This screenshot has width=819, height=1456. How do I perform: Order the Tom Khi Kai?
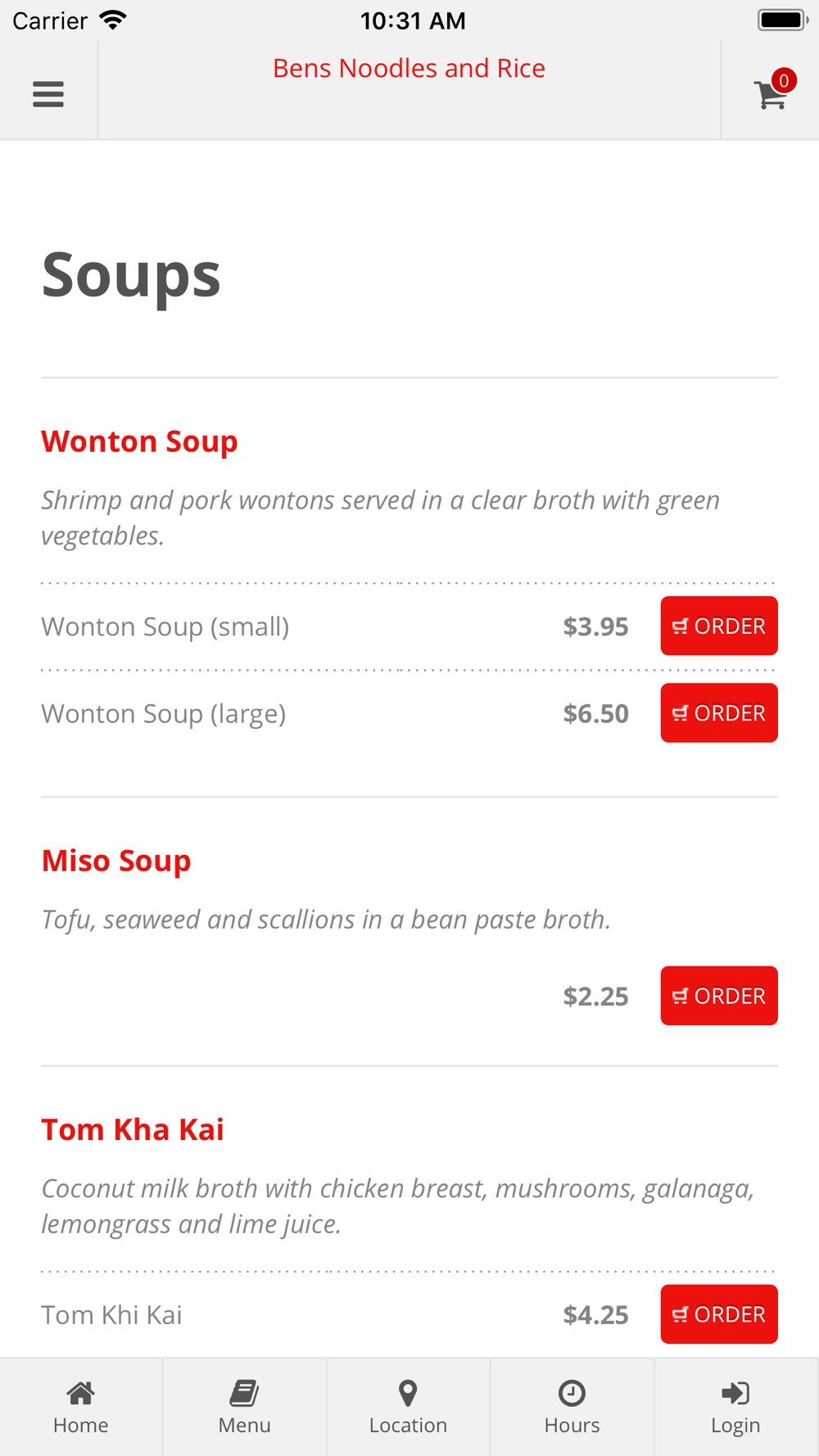(x=719, y=1314)
